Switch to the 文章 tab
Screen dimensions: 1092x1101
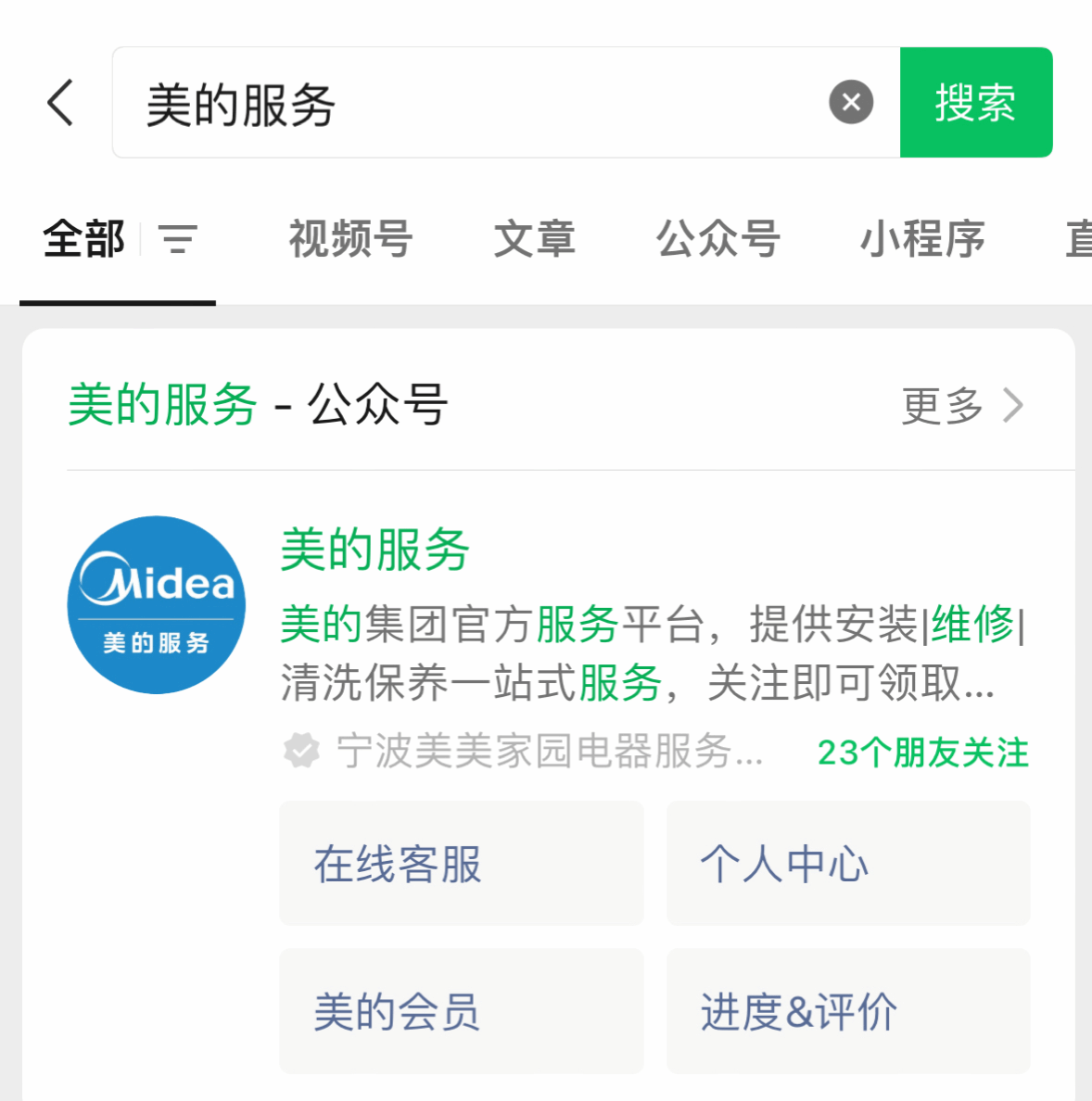[534, 239]
